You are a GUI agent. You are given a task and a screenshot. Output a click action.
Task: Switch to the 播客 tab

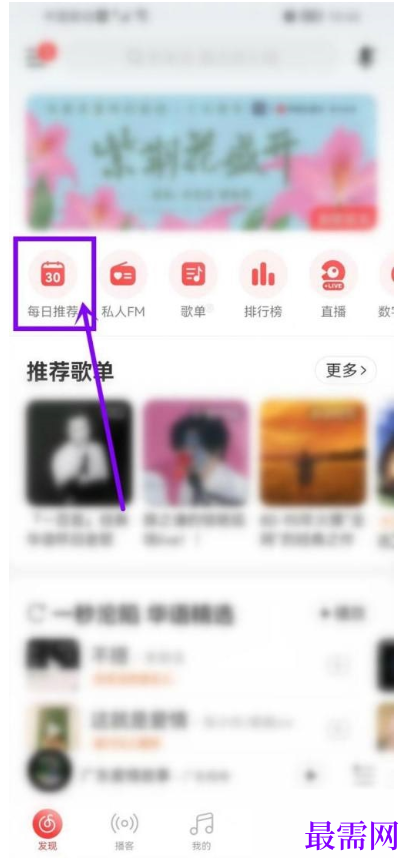(x=124, y=830)
